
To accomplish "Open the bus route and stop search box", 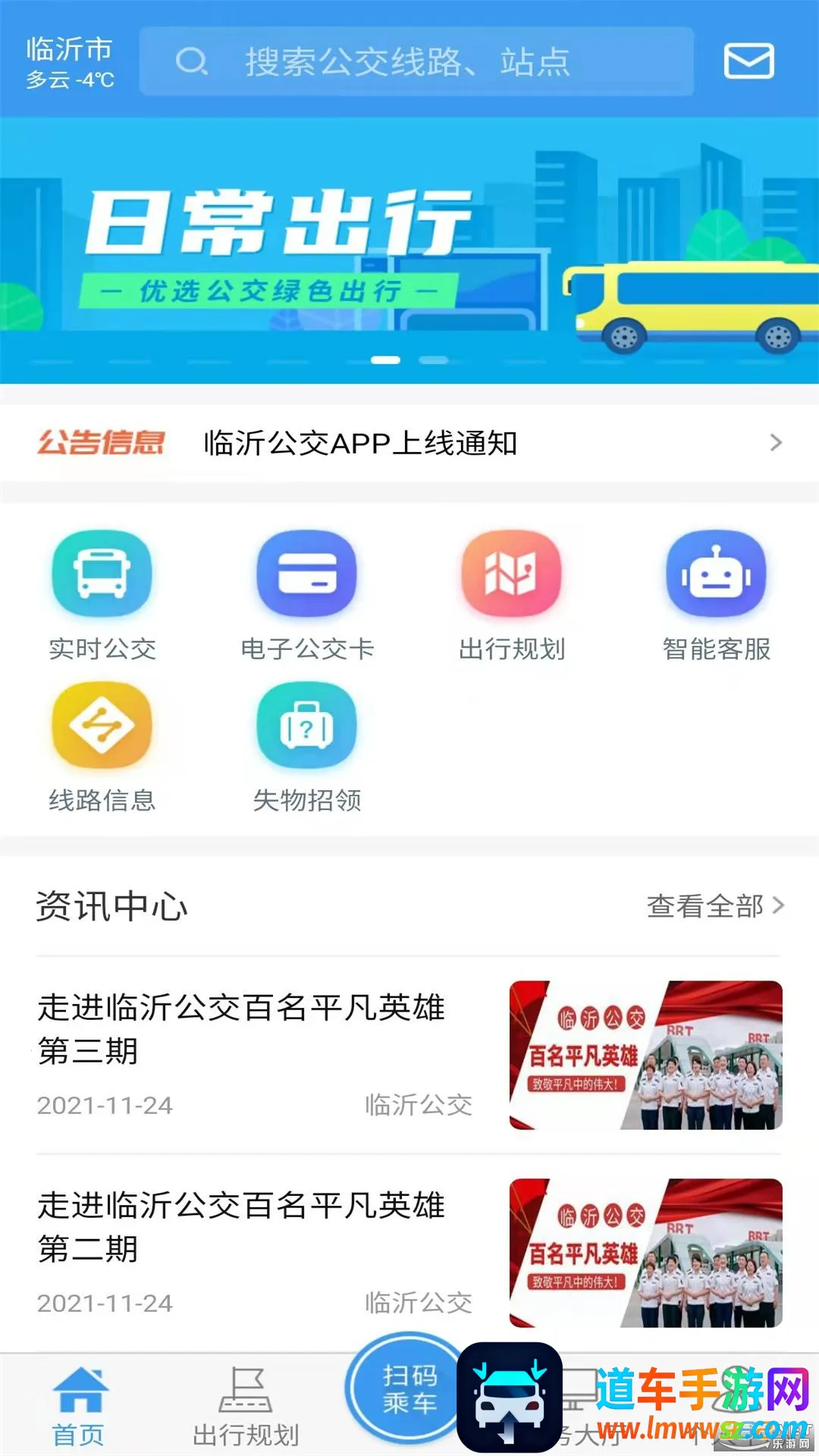I will [416, 61].
